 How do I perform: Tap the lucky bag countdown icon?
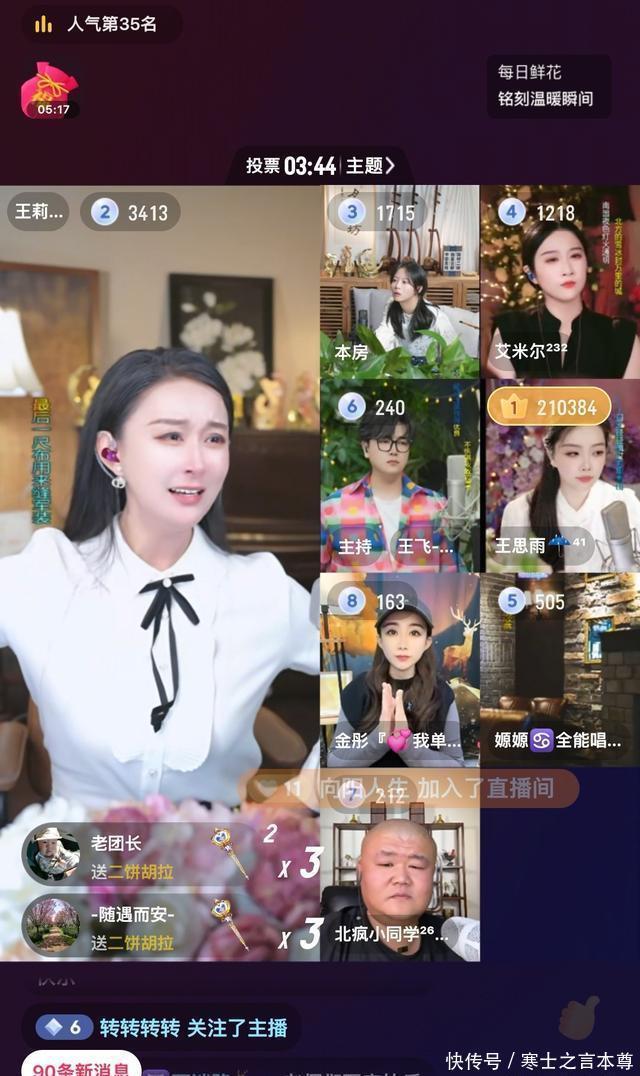coord(50,90)
